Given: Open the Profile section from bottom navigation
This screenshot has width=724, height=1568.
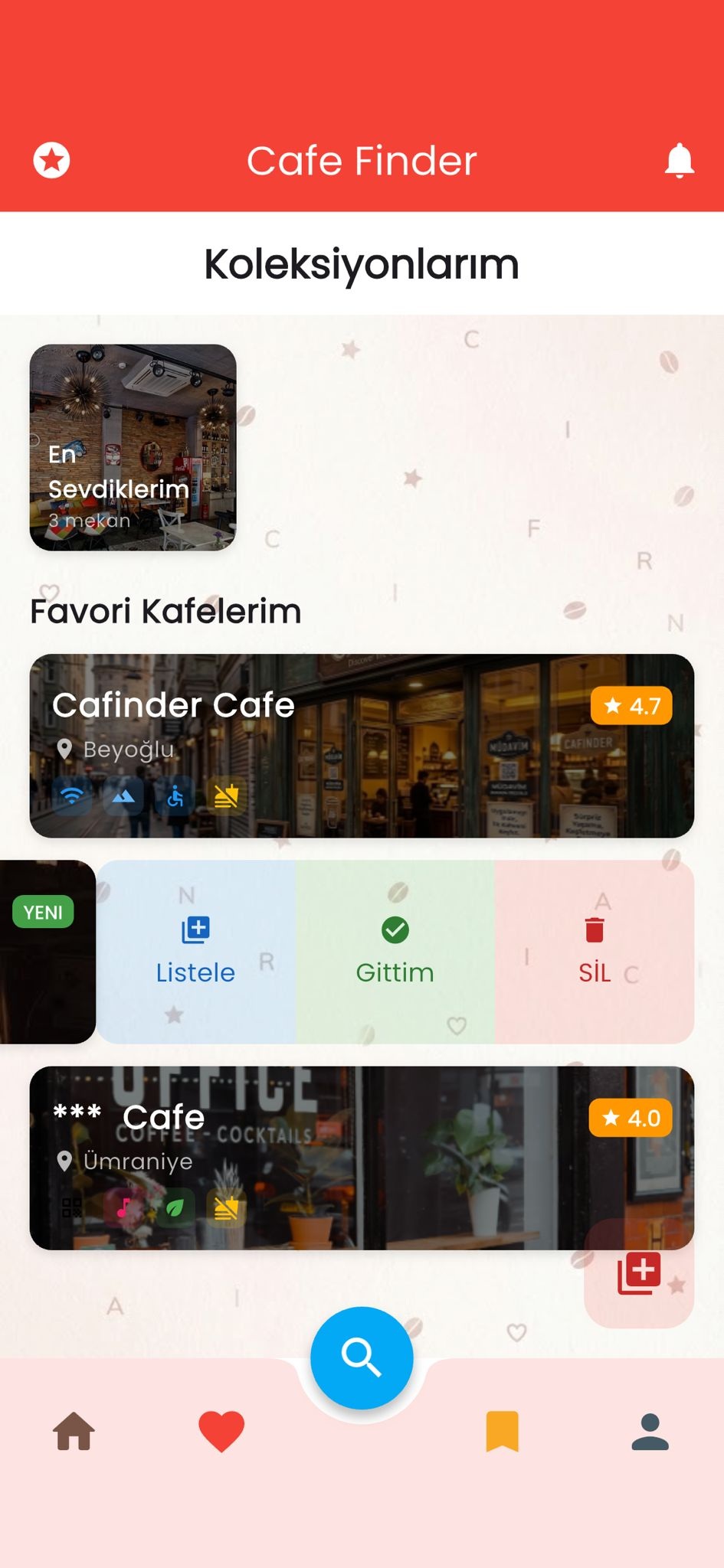Looking at the screenshot, I should click(649, 1430).
